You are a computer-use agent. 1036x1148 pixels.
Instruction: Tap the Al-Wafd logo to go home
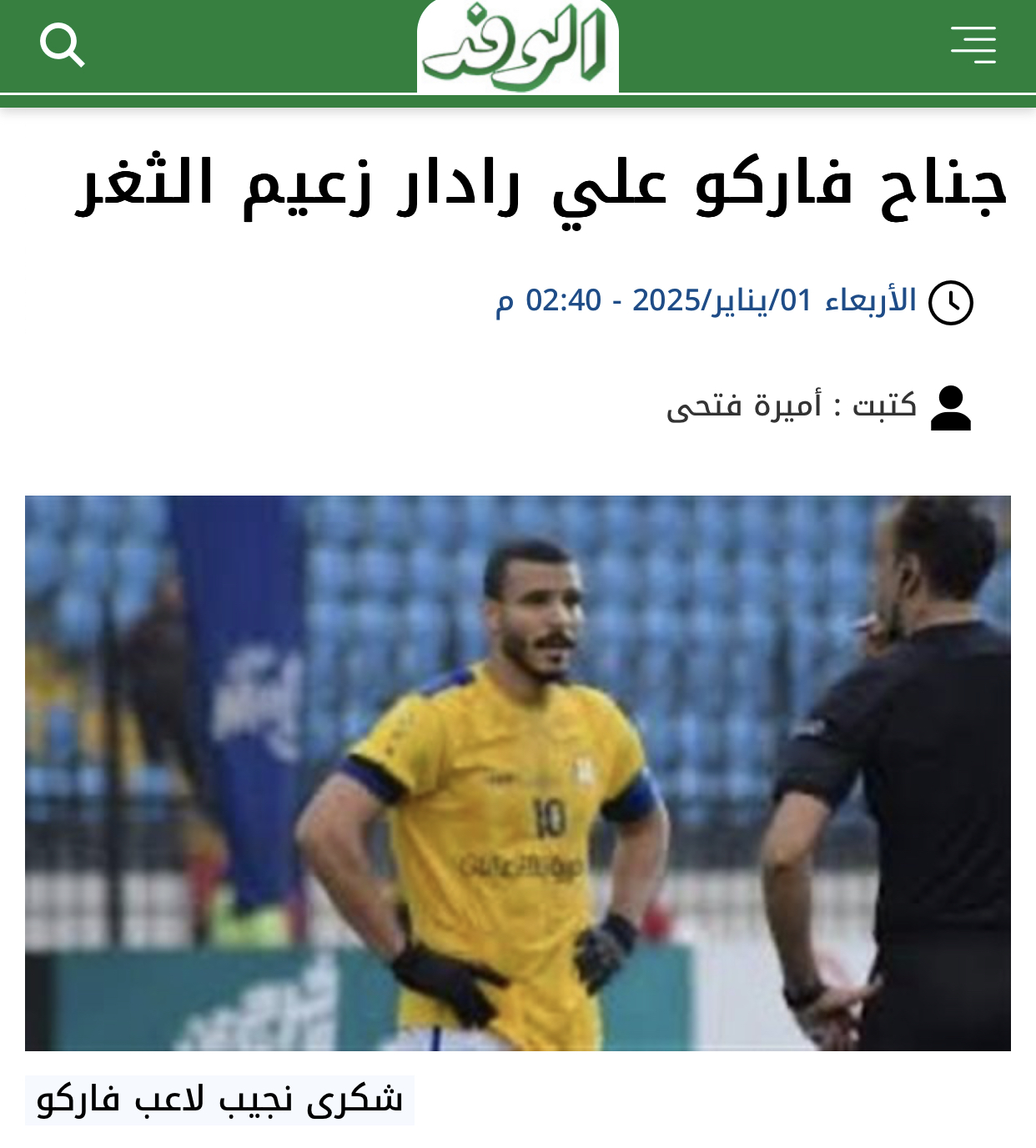tap(517, 47)
